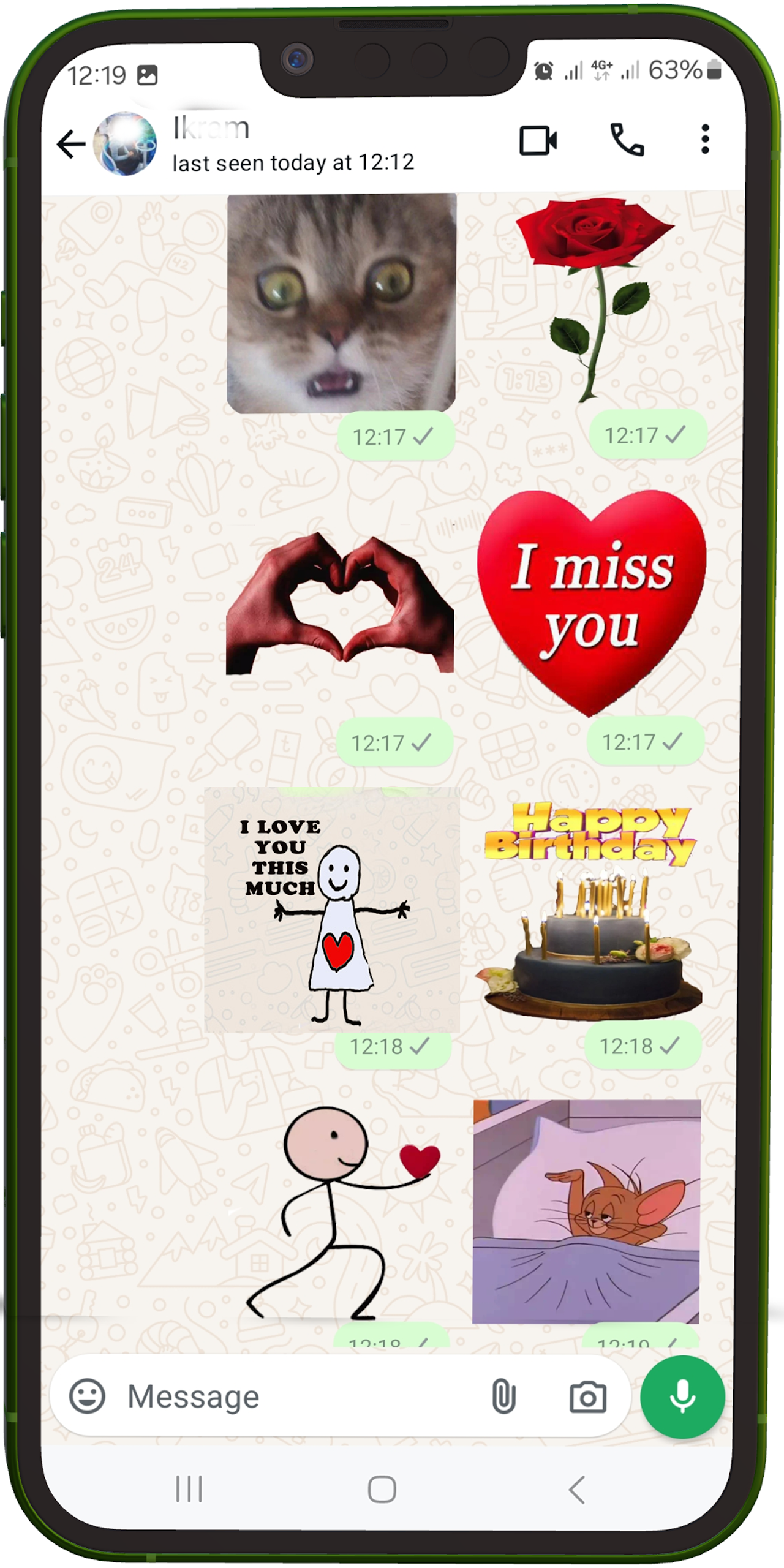Open the hands forming a heart sticker
The height and width of the screenshot is (1568, 784).
(x=340, y=603)
